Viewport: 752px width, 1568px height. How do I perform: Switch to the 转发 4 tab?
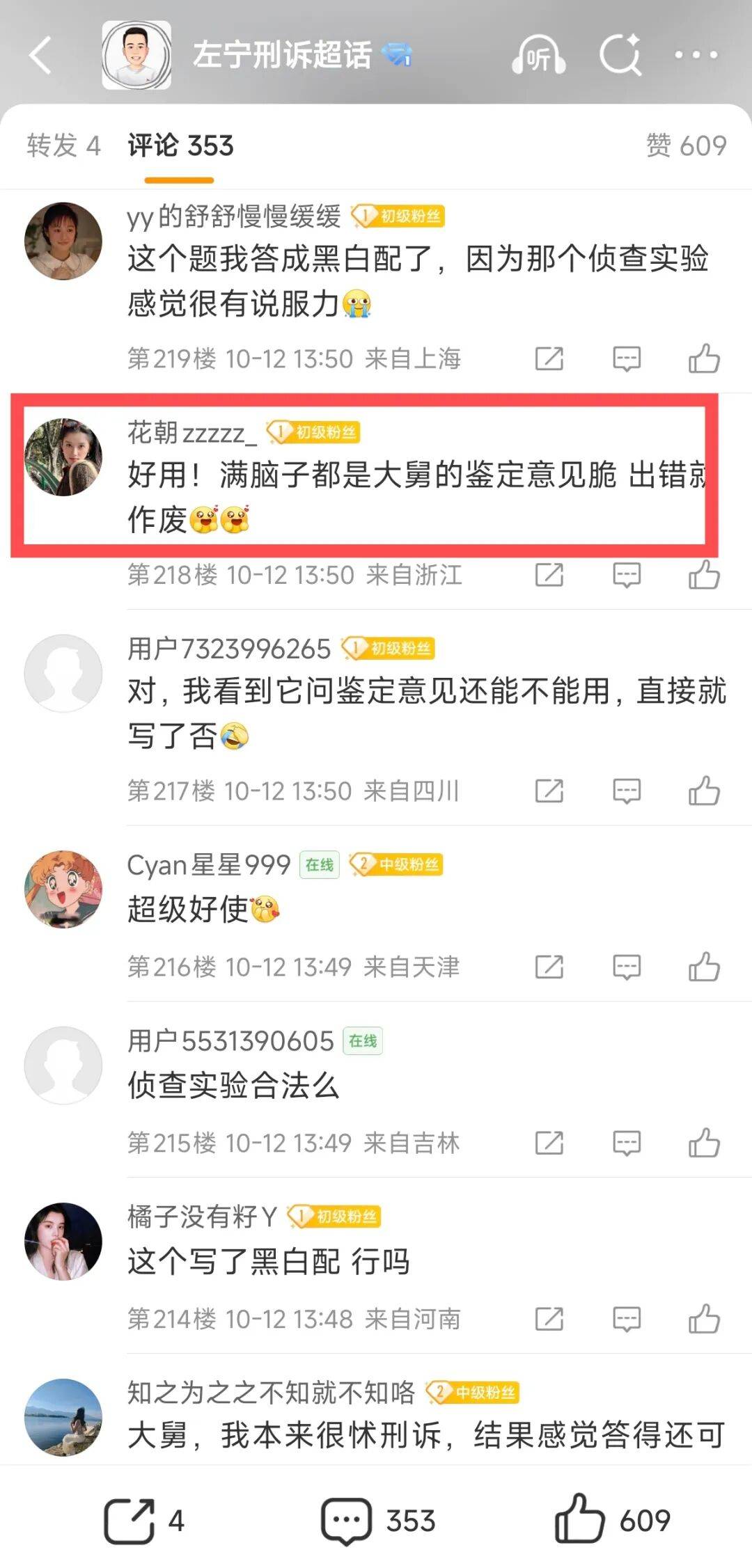pyautogui.click(x=63, y=145)
